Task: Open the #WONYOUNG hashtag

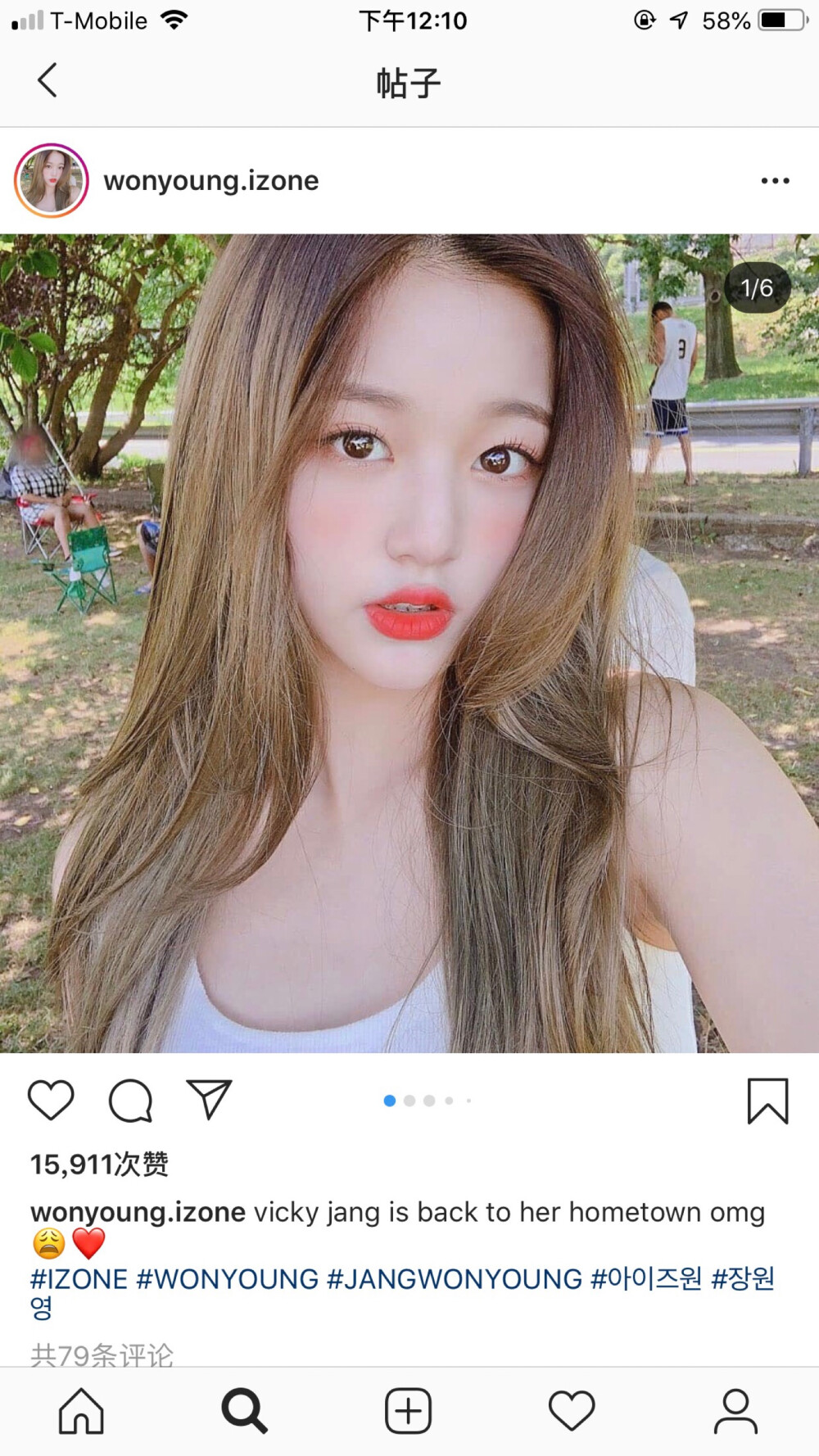Action: tap(227, 1278)
